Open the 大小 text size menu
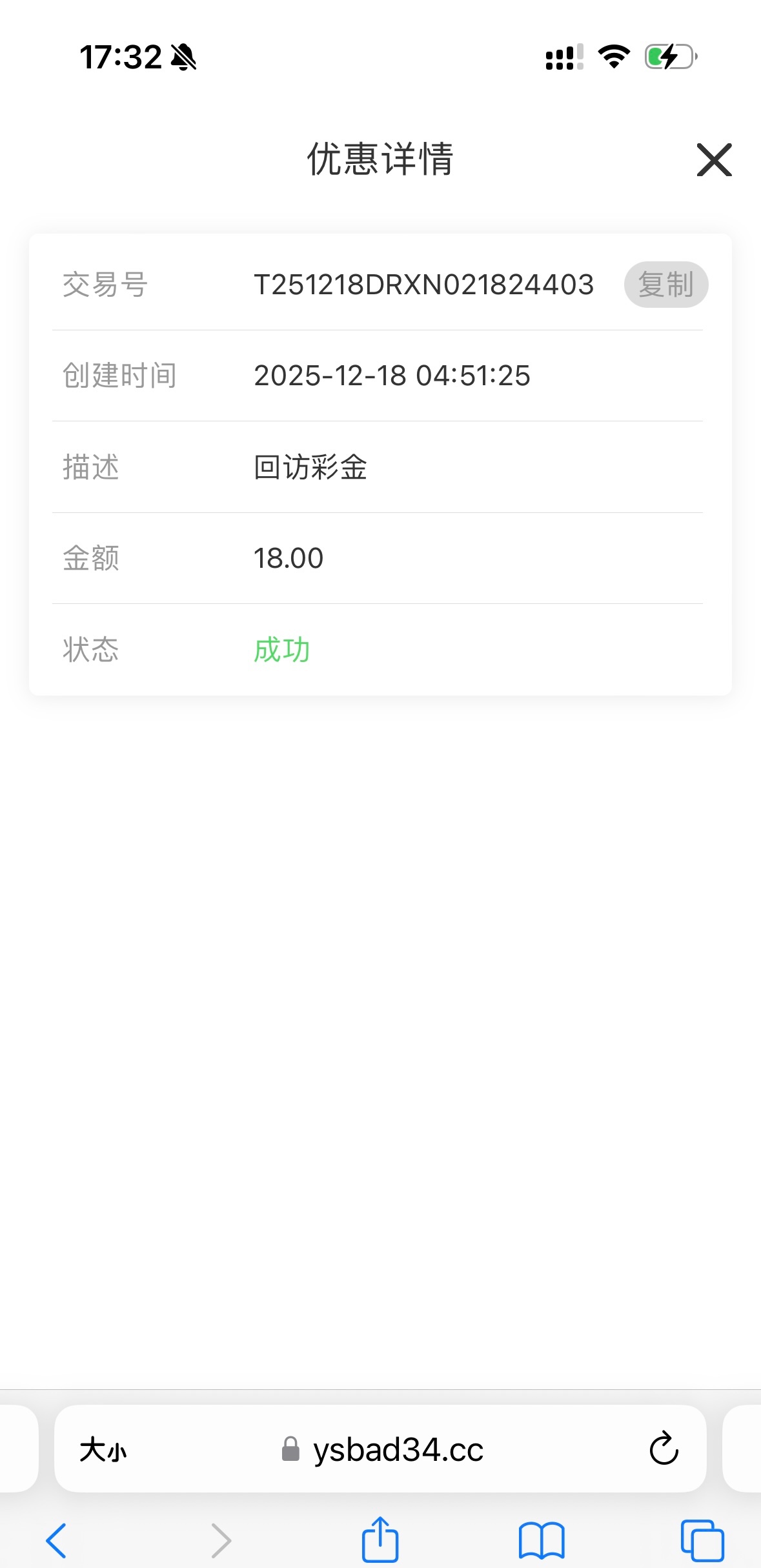The width and height of the screenshot is (761, 1568). pos(103,1450)
